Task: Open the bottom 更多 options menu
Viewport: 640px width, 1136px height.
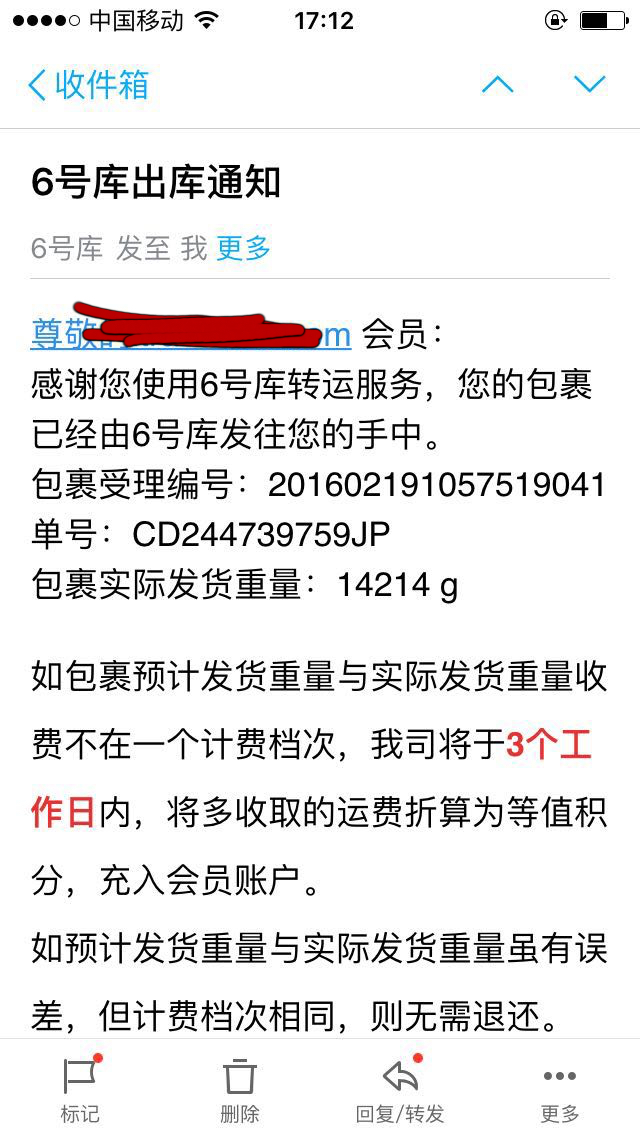Action: click(560, 1088)
